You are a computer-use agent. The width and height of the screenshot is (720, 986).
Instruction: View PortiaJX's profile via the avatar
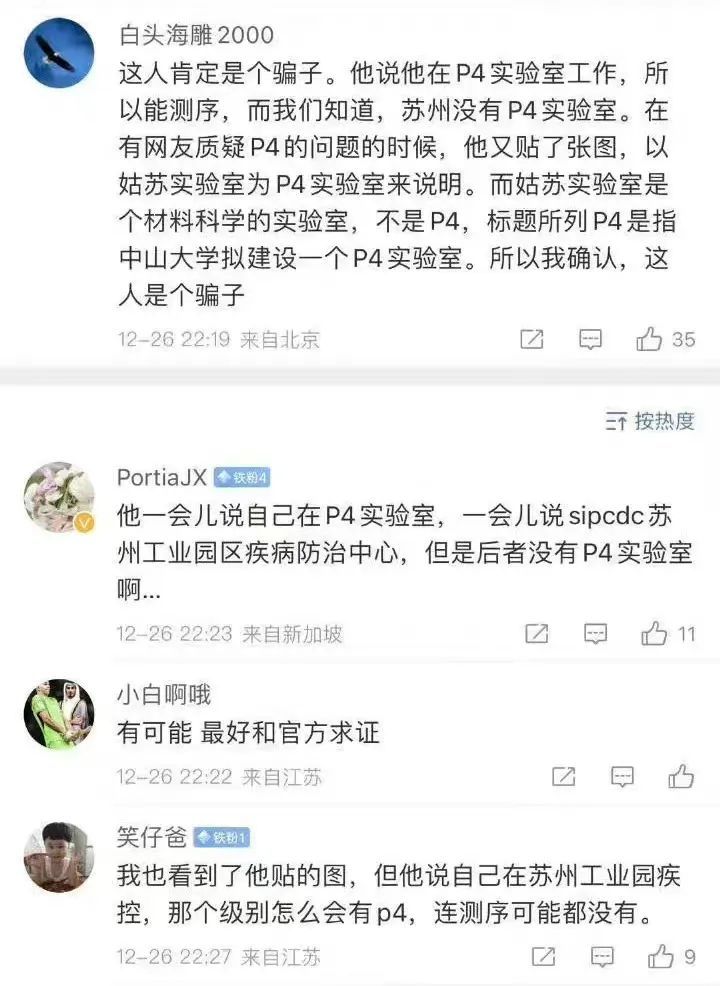[x=59, y=497]
